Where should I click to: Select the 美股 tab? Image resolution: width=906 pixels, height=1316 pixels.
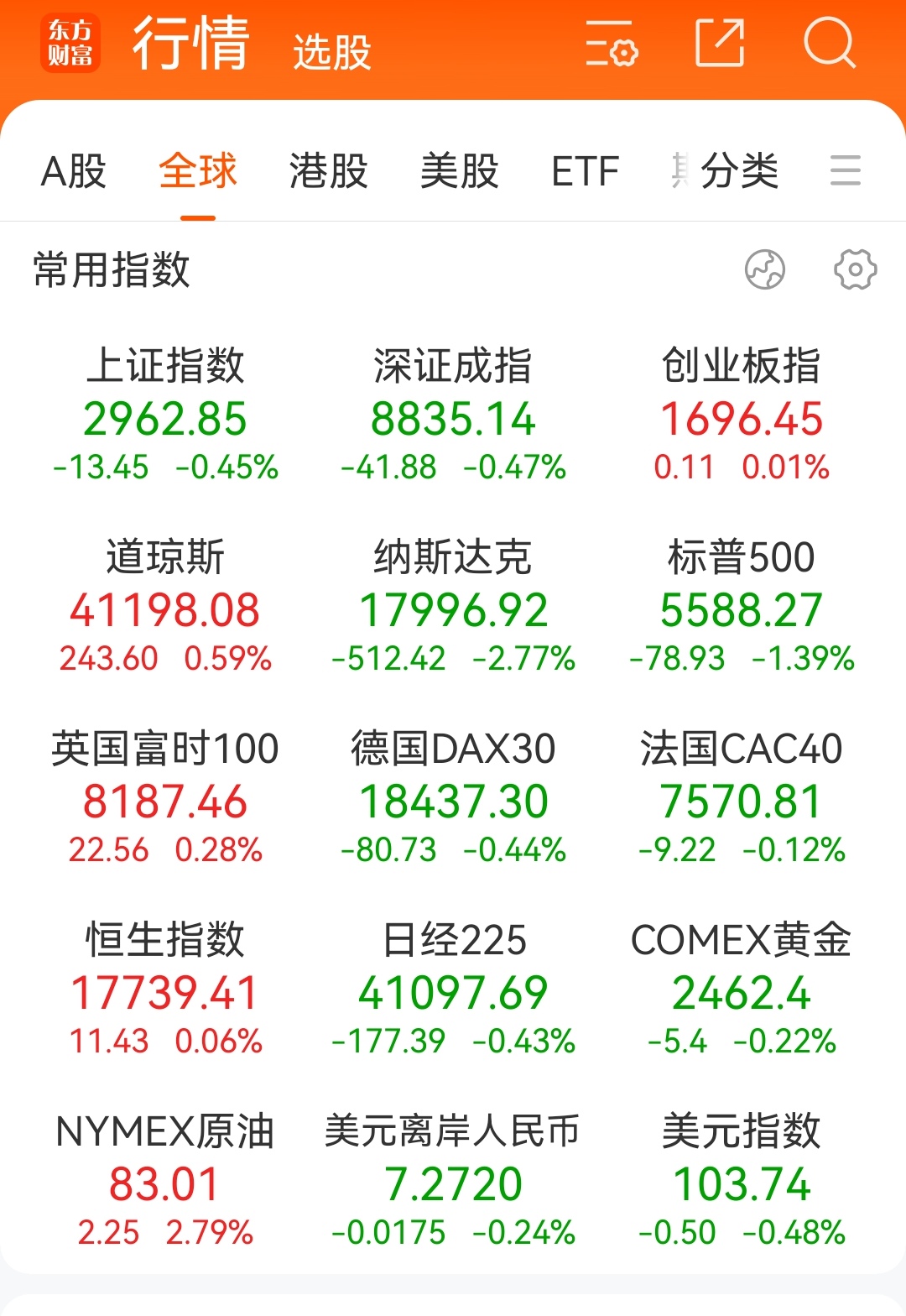[461, 170]
